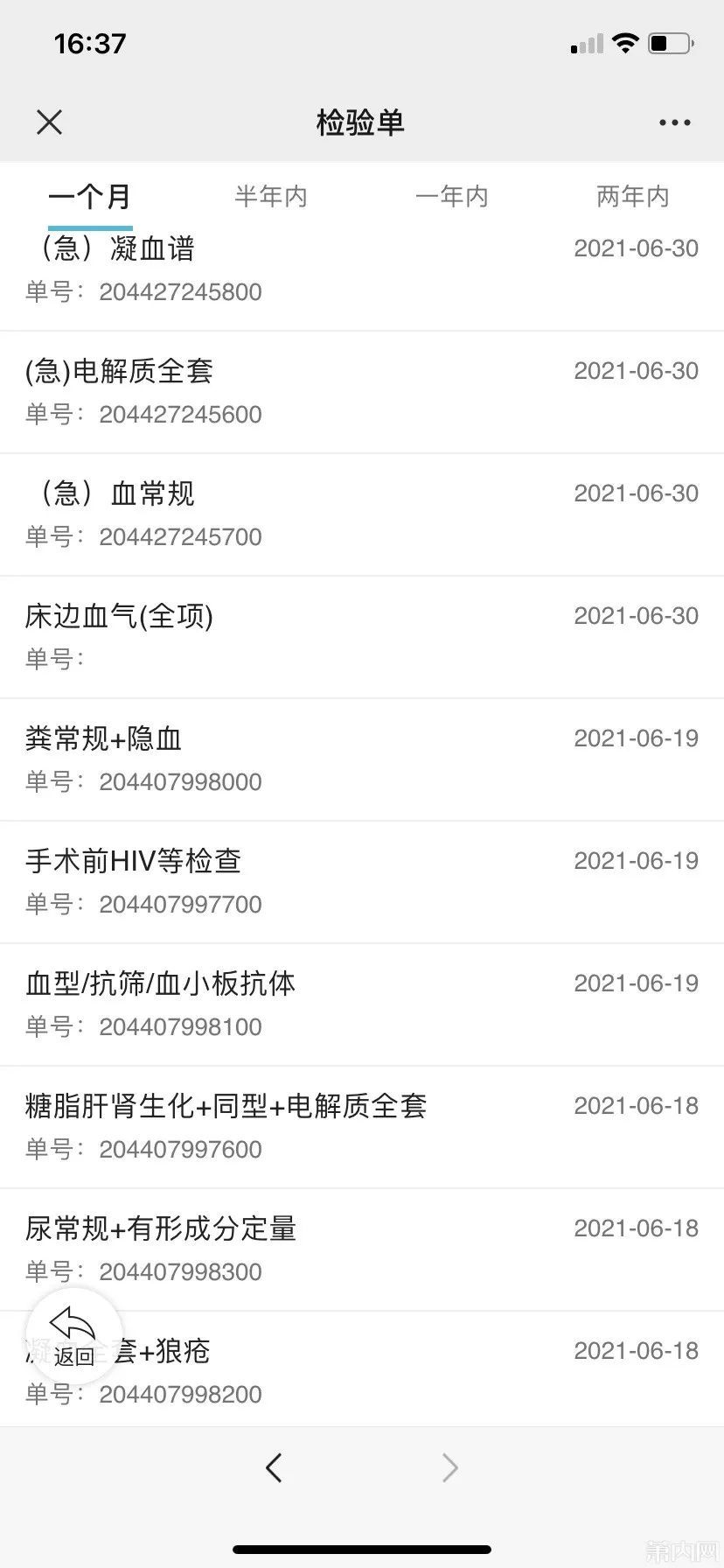The image size is (724, 1568).
Task: Switch to the 半年内 tab
Action: pyautogui.click(x=271, y=197)
